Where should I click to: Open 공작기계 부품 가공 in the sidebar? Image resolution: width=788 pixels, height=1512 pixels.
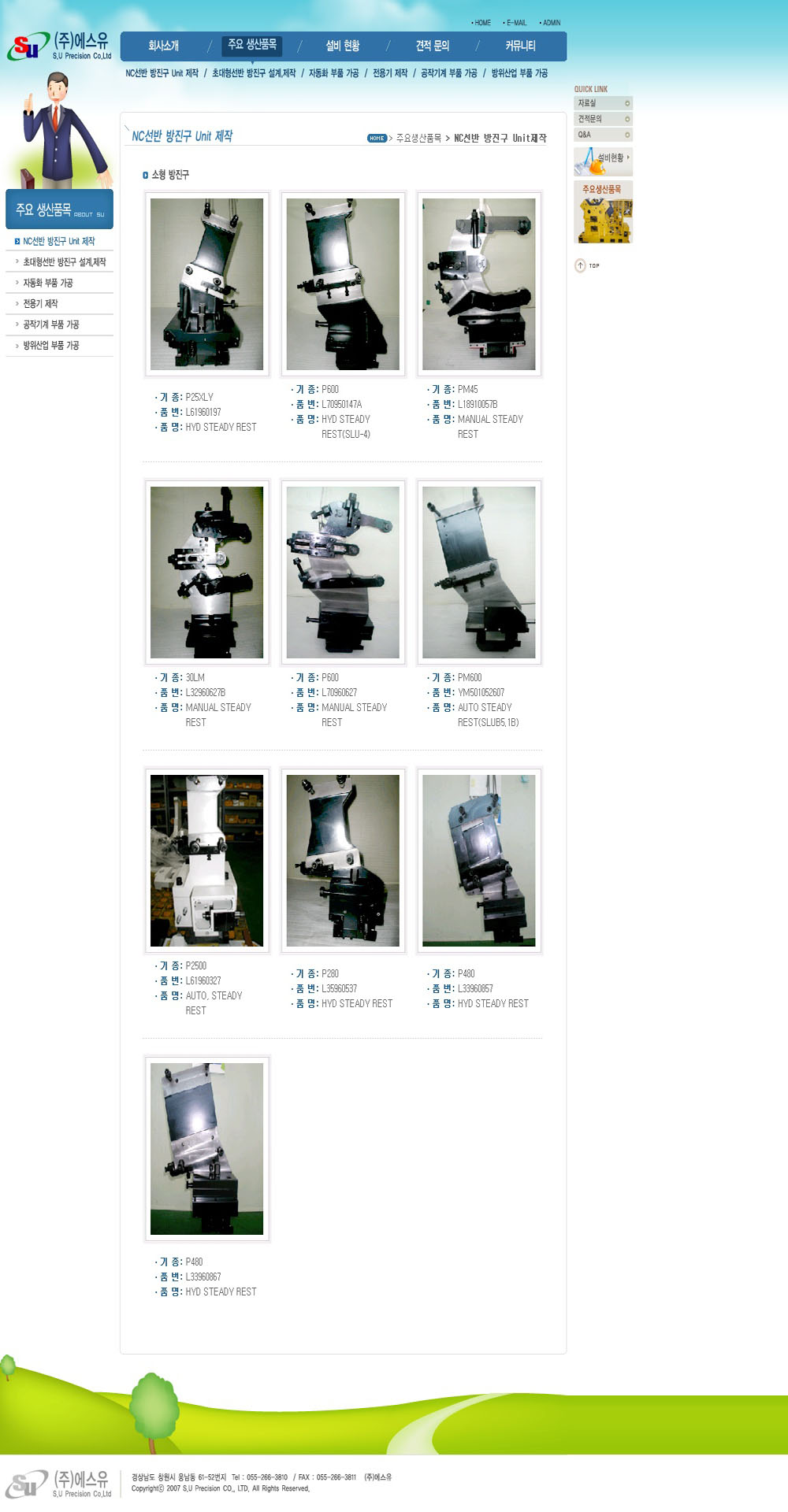tap(50, 324)
